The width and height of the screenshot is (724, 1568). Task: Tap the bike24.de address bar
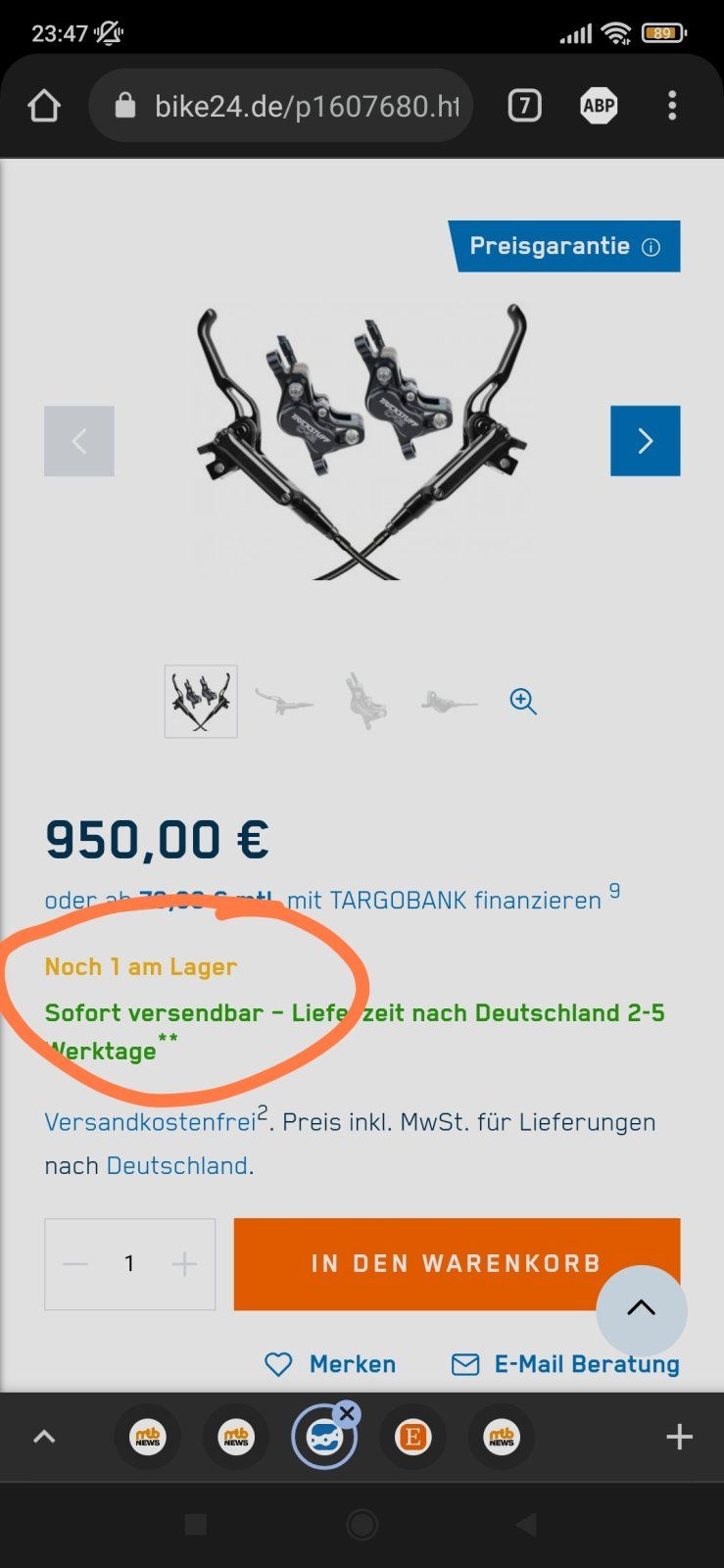point(294,106)
